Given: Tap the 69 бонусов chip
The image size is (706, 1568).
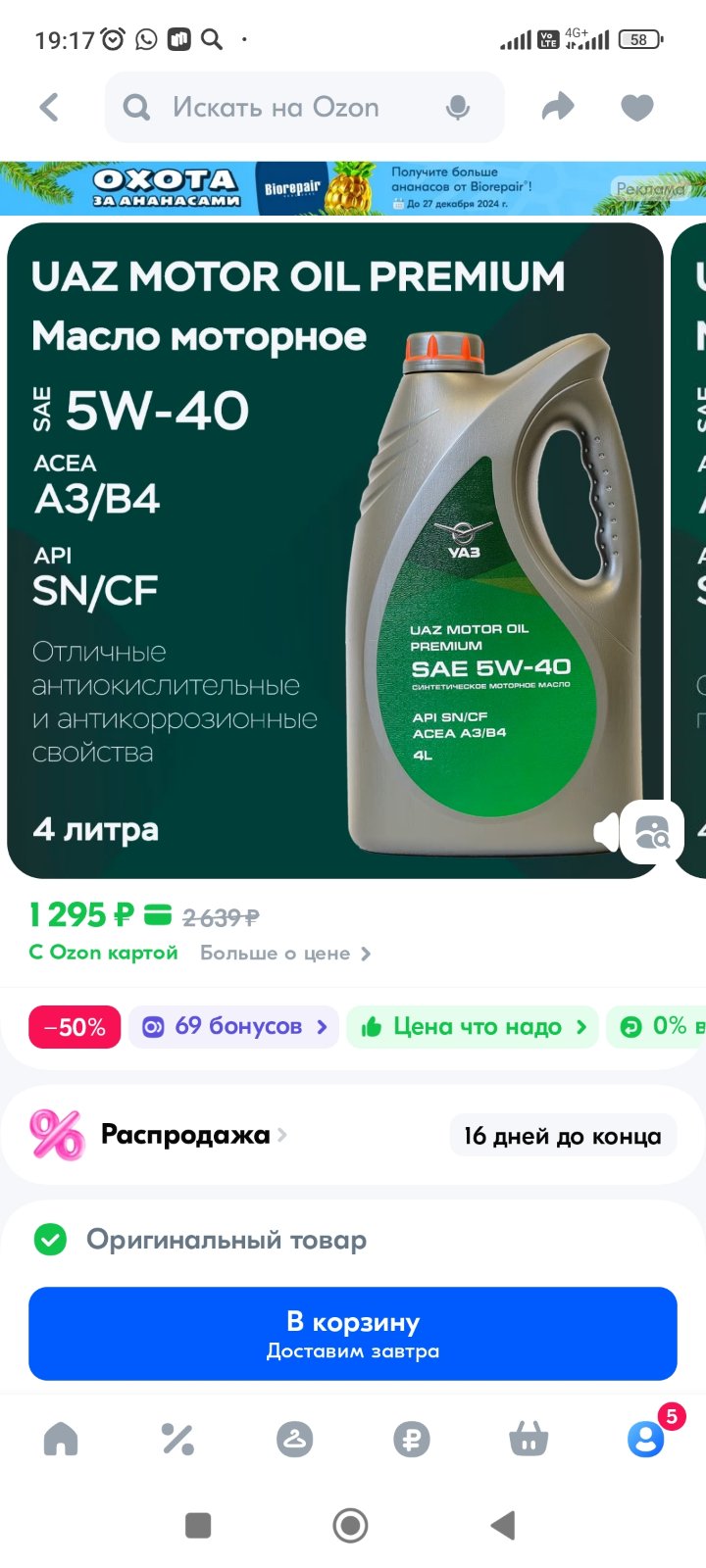Looking at the screenshot, I should point(234,1027).
